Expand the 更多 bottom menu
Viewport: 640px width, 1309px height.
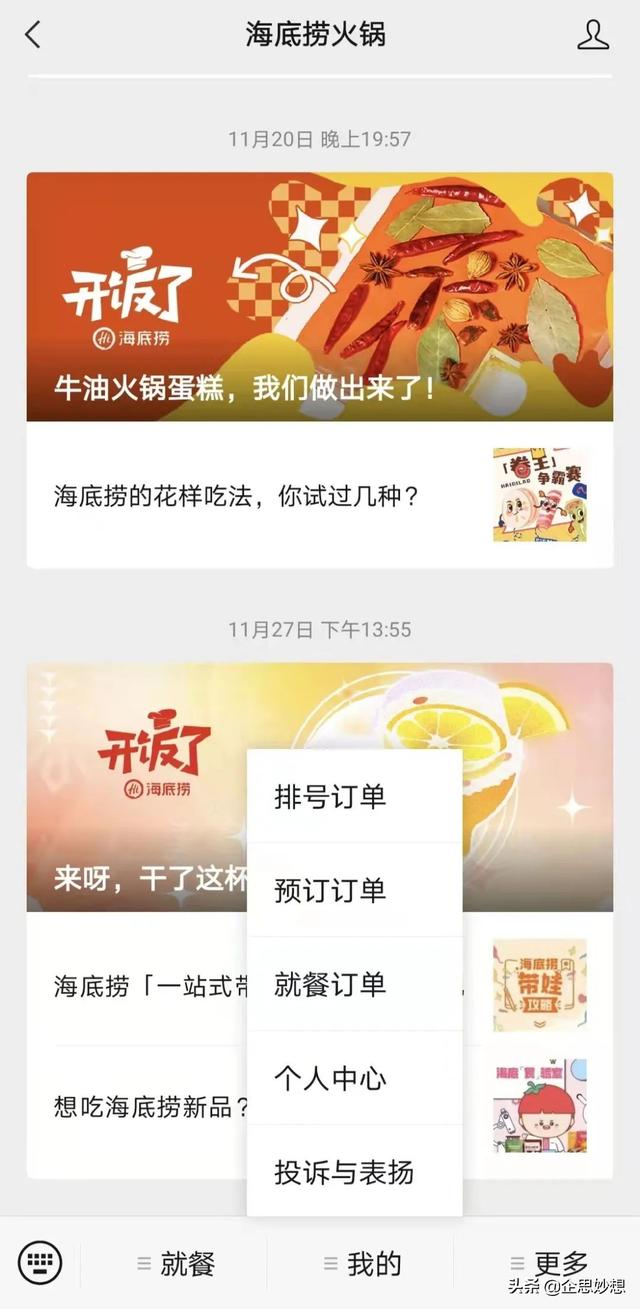[x=548, y=1264]
